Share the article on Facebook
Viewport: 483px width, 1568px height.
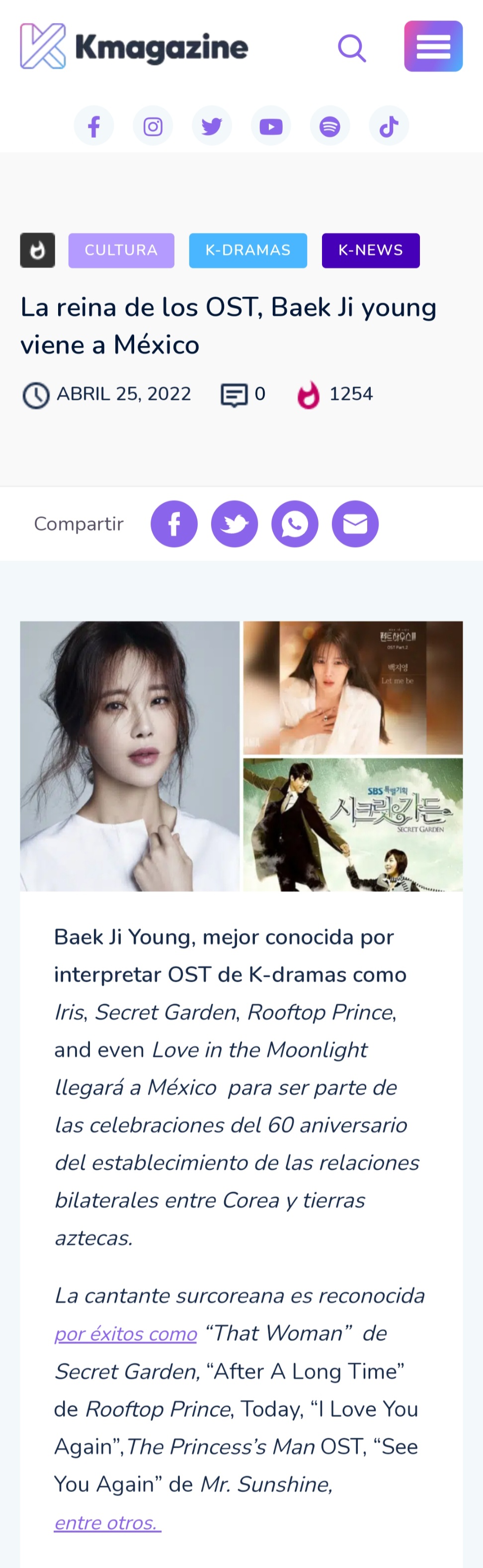[174, 524]
